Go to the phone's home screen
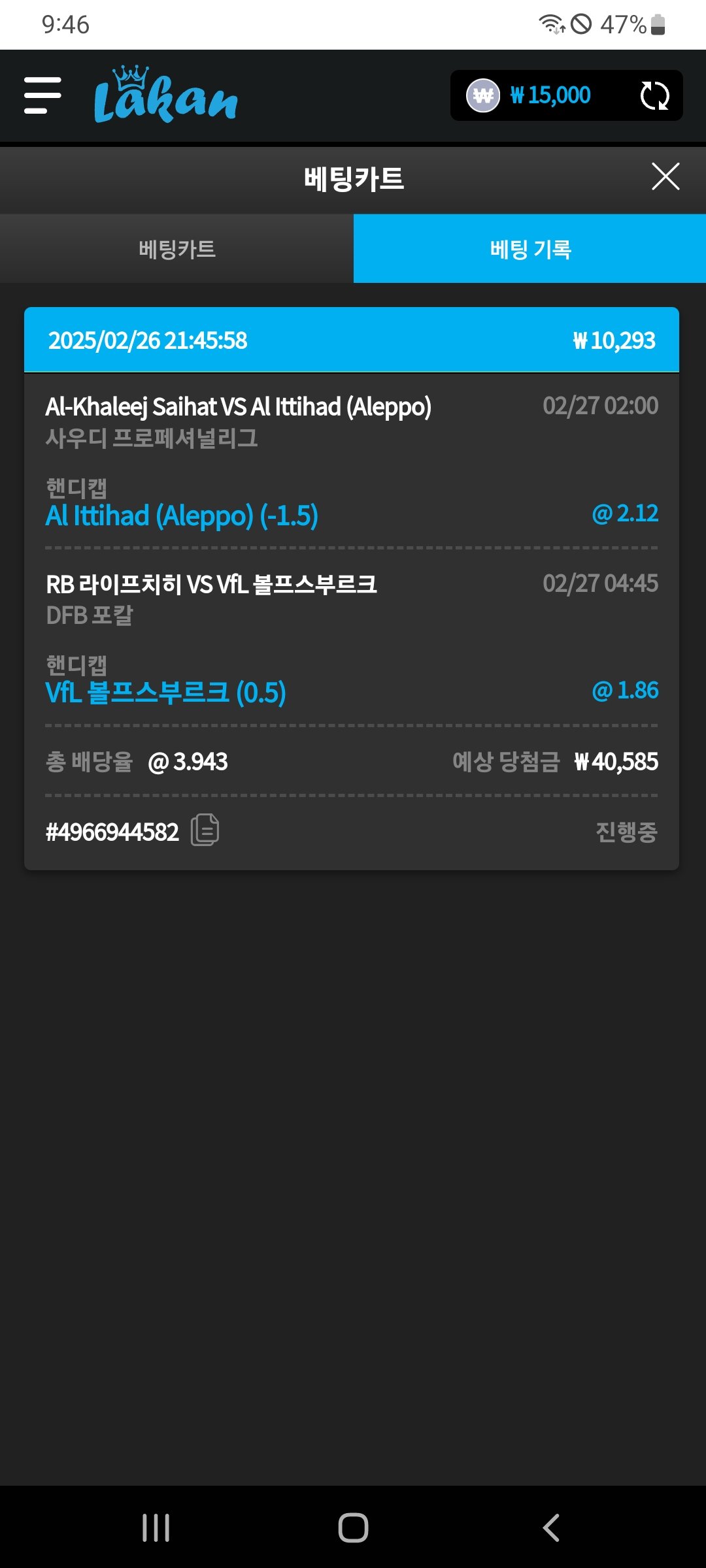706x1568 pixels. click(x=353, y=1527)
